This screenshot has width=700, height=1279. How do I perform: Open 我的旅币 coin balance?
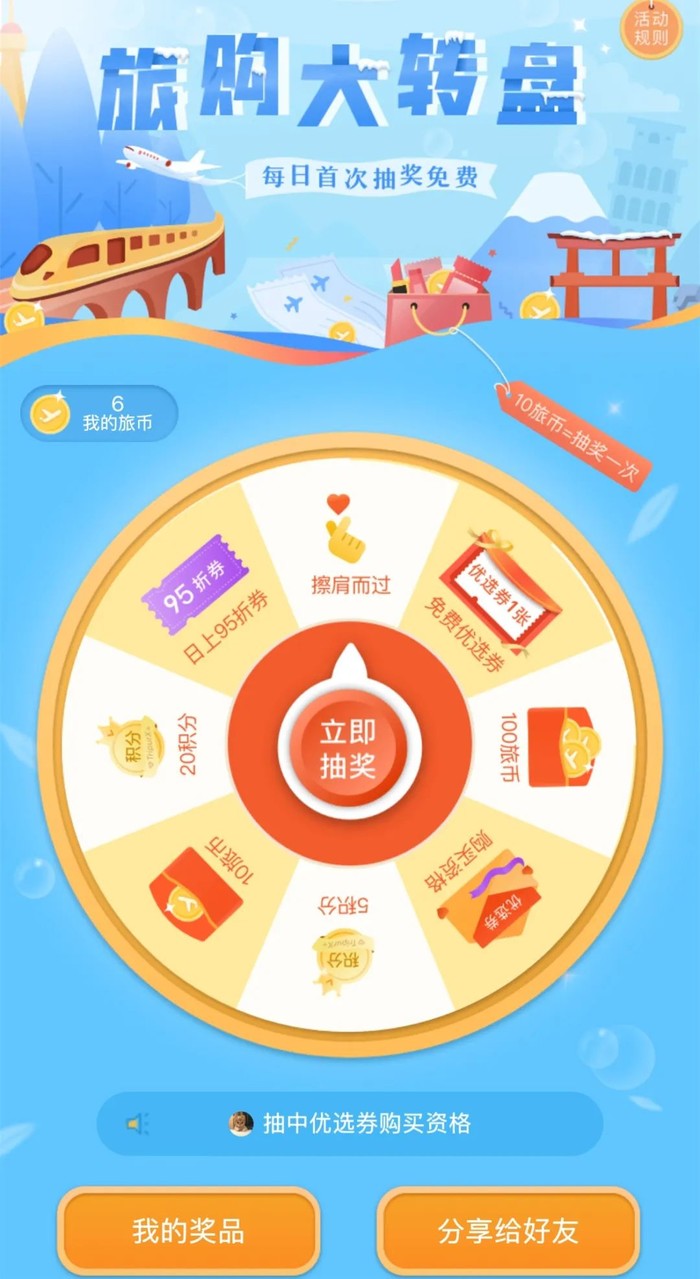pos(100,413)
